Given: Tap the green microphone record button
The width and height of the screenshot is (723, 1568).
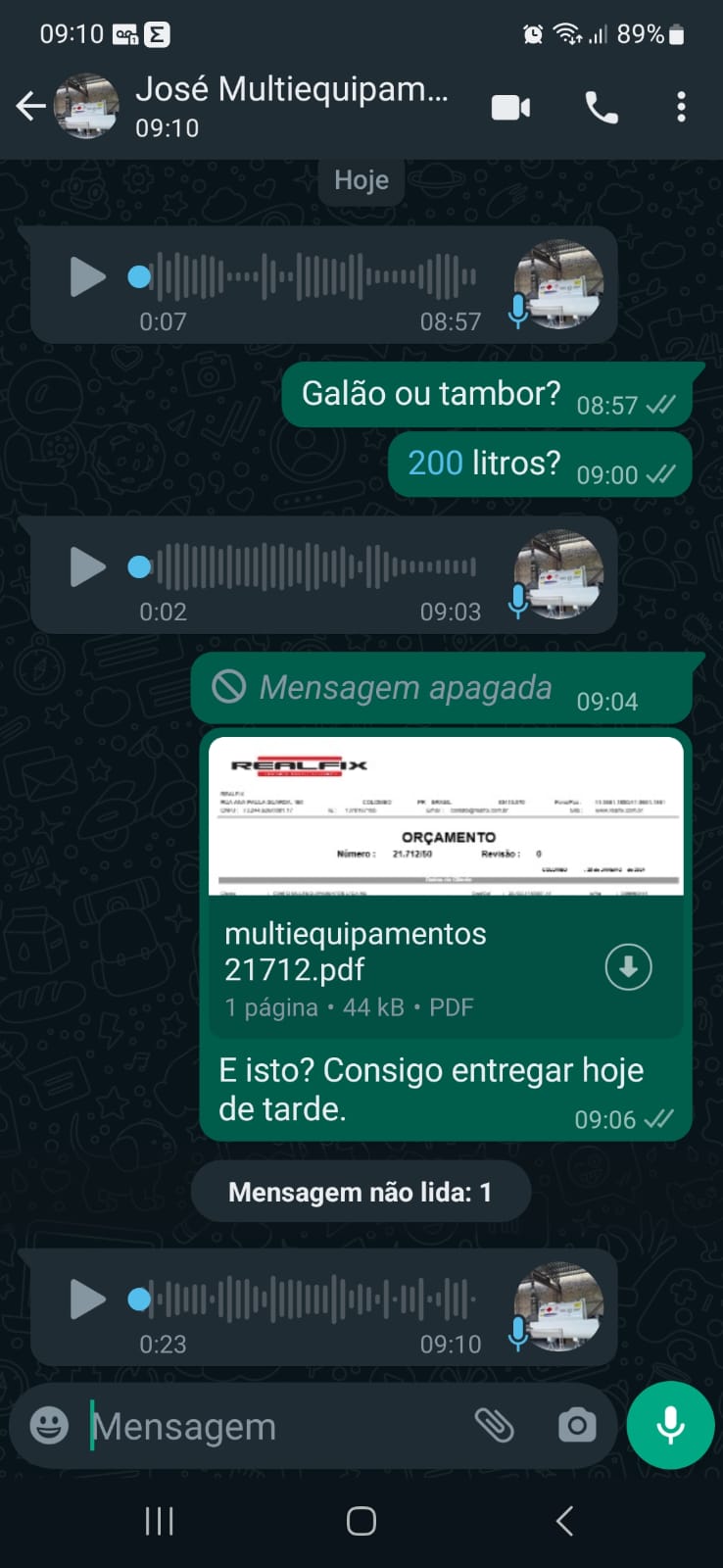Looking at the screenshot, I should point(671,1426).
